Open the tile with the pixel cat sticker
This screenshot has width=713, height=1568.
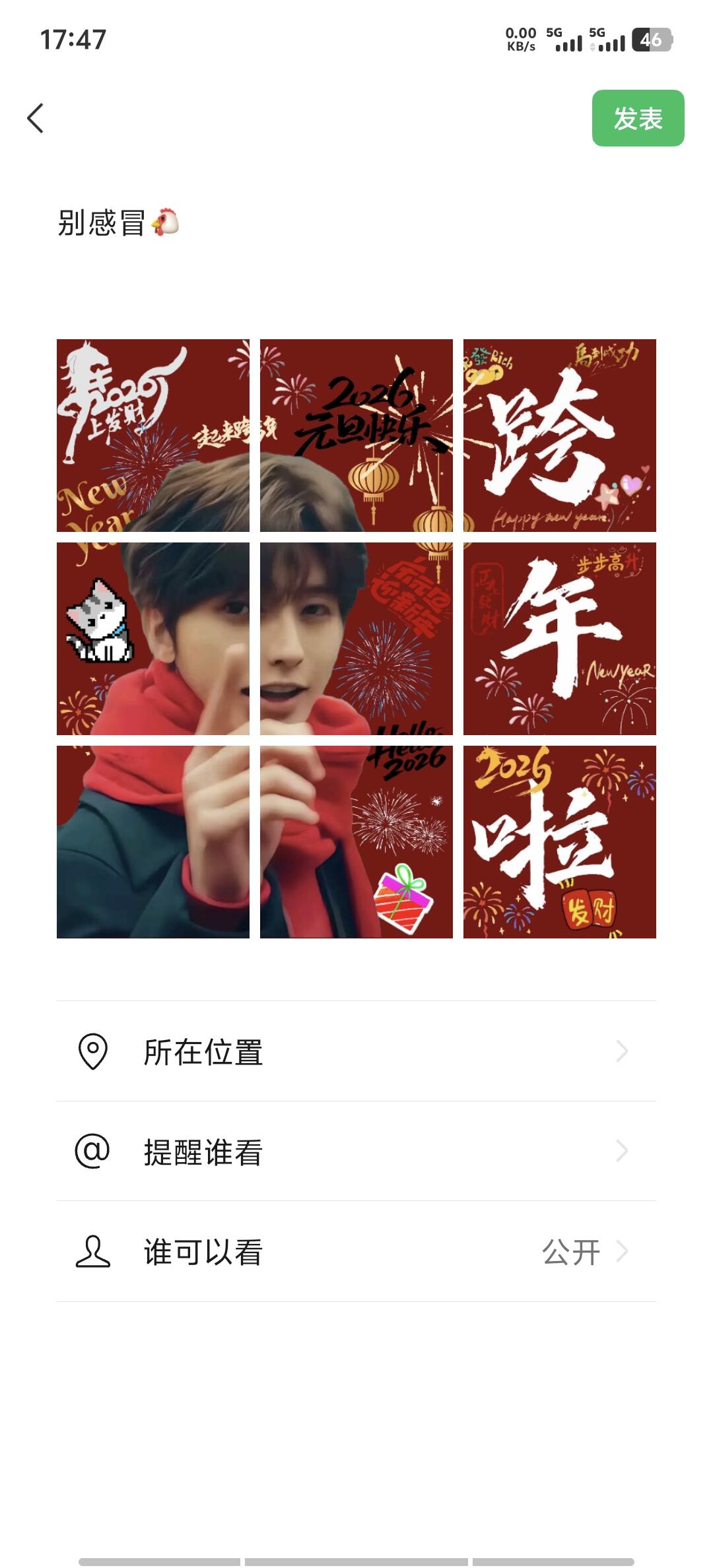tap(153, 639)
